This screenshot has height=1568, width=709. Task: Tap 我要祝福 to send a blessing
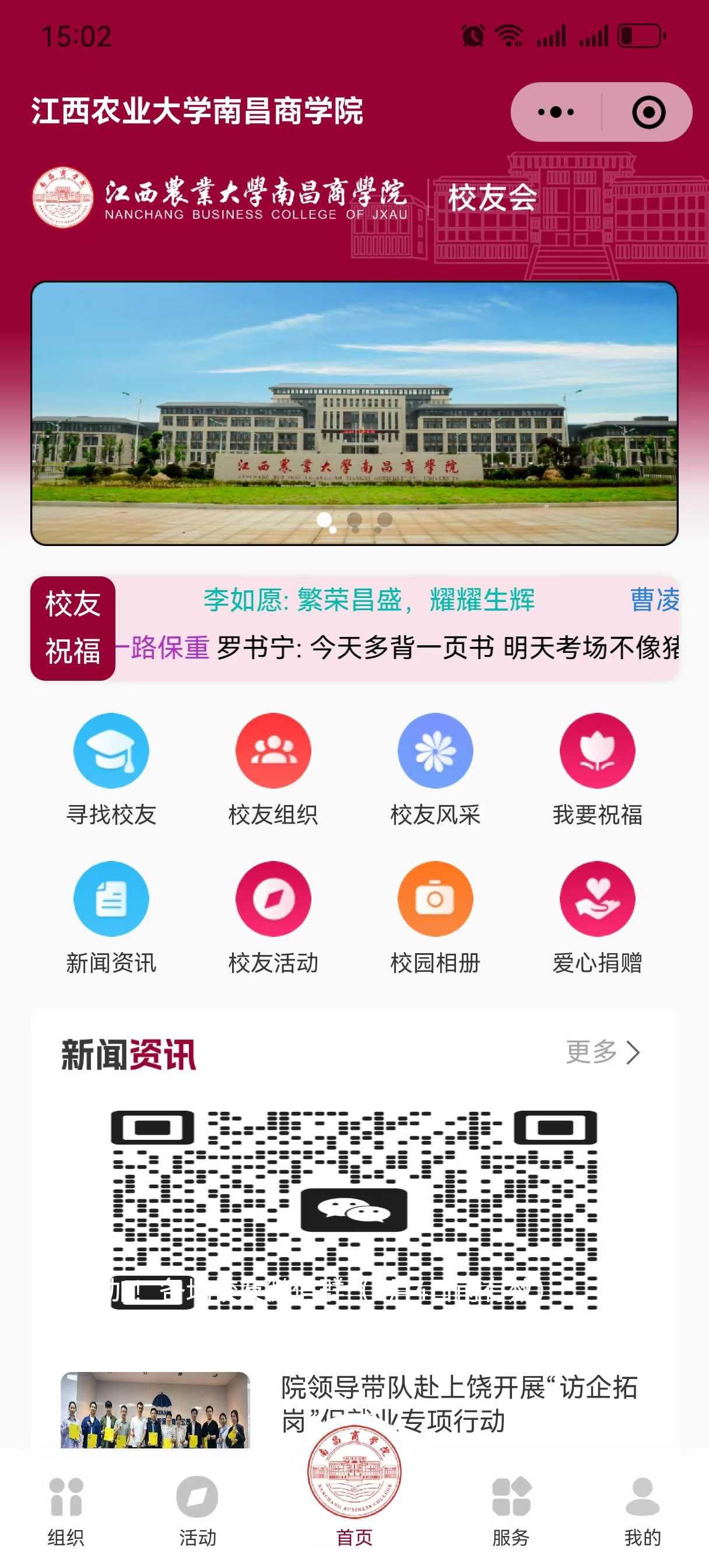click(x=597, y=769)
